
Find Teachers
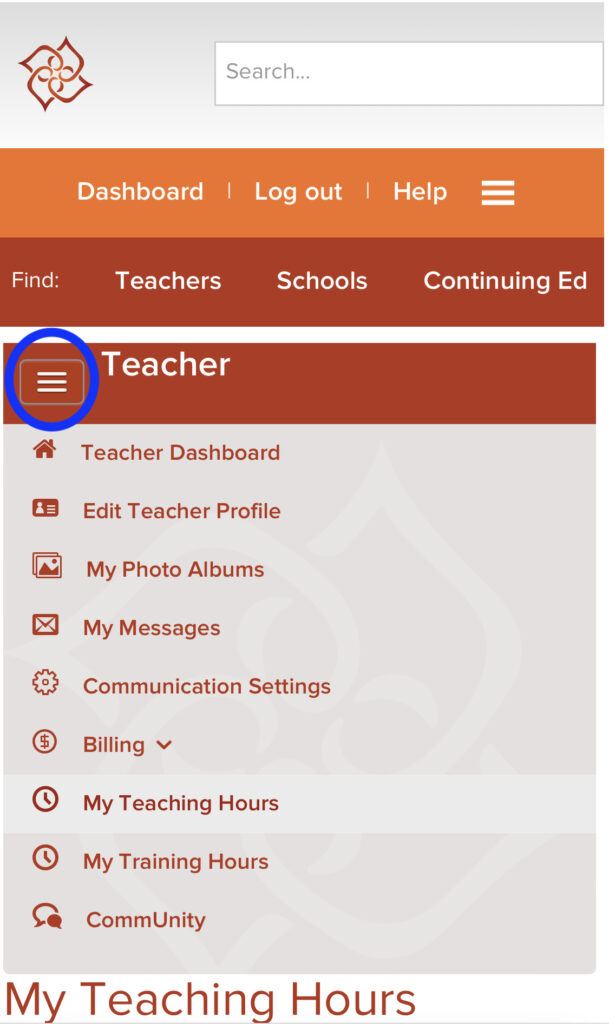pyautogui.click(x=168, y=281)
